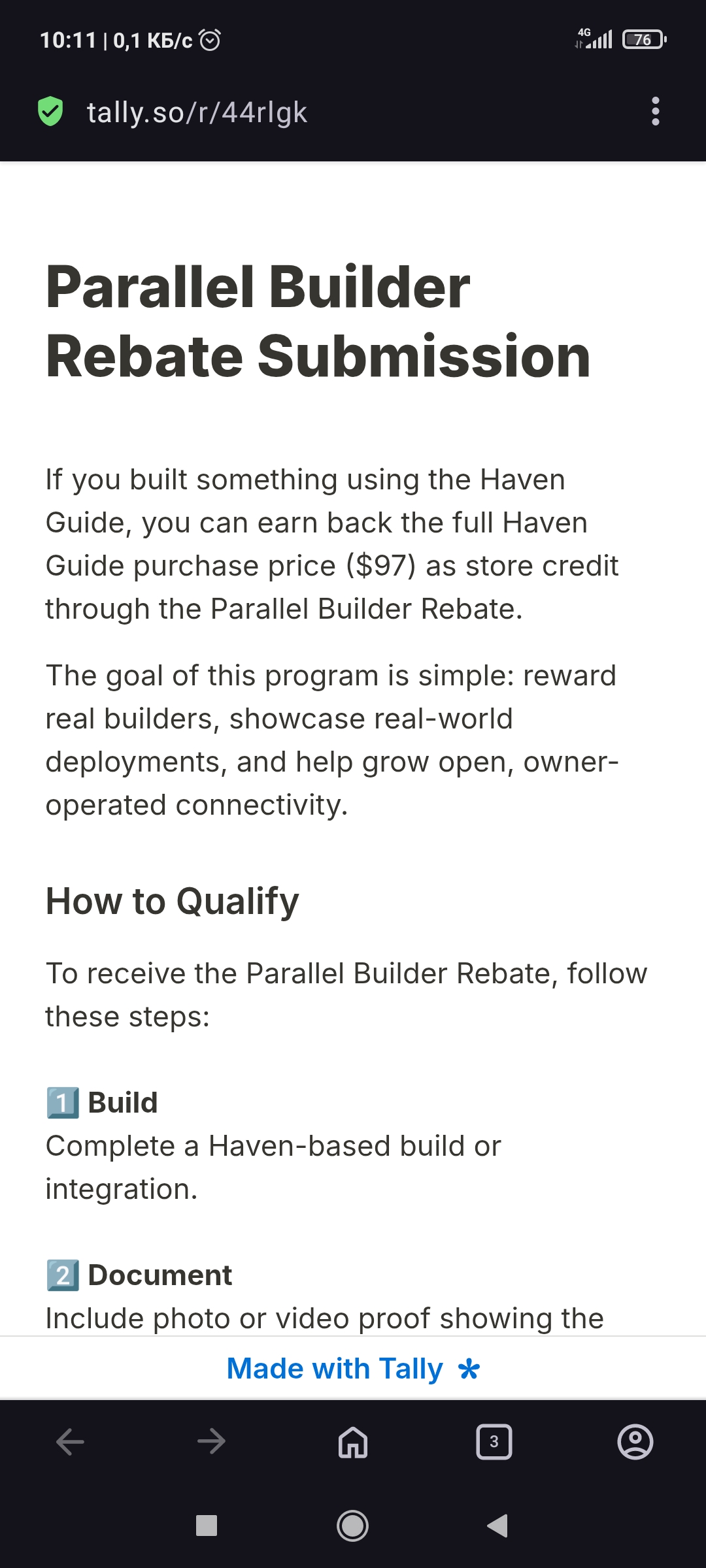Open the browser overflow menu
The width and height of the screenshot is (706, 1568).
655,112
